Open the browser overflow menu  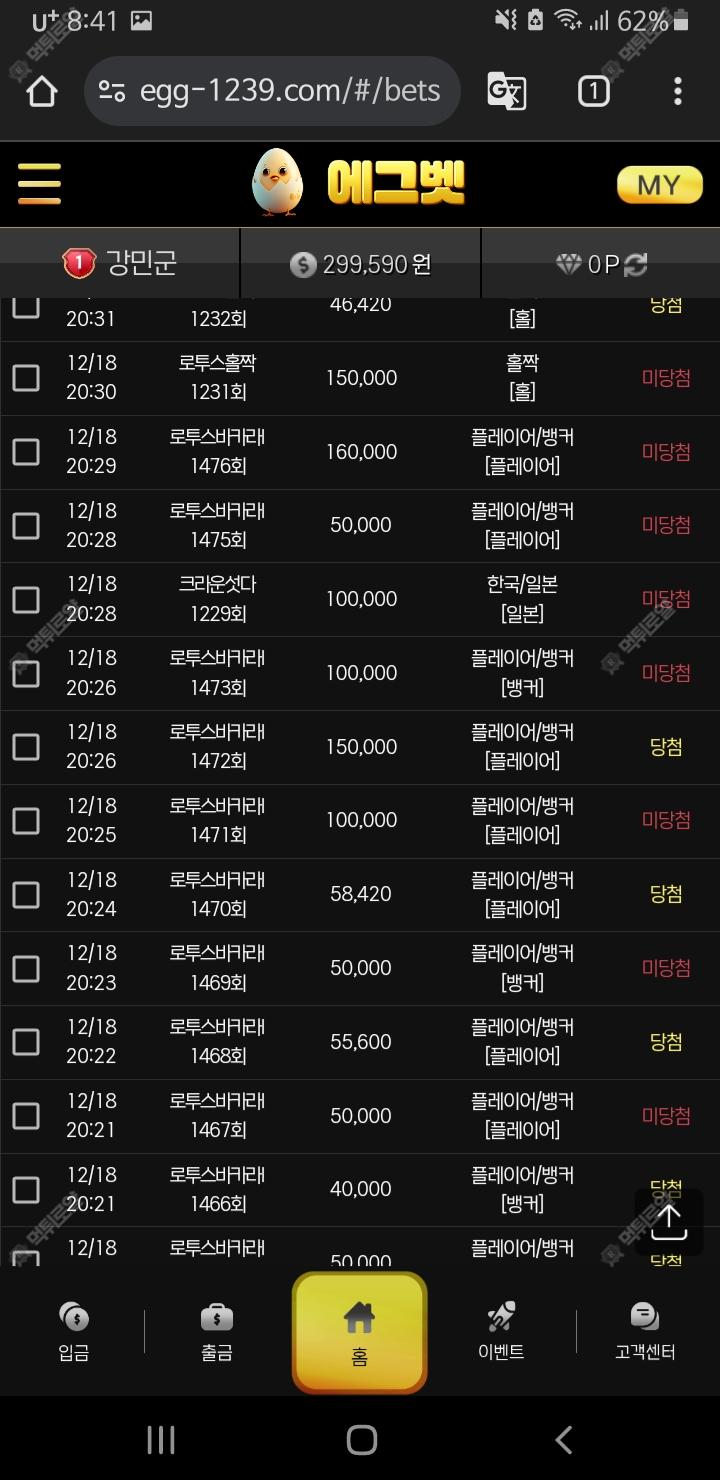click(677, 91)
